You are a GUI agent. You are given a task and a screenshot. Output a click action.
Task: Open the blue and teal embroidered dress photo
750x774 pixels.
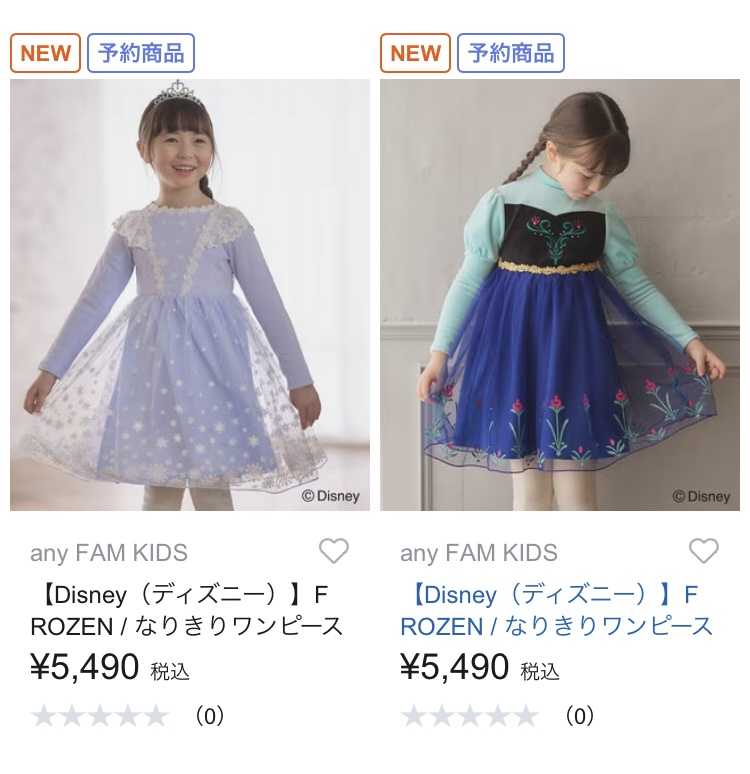coord(560,295)
